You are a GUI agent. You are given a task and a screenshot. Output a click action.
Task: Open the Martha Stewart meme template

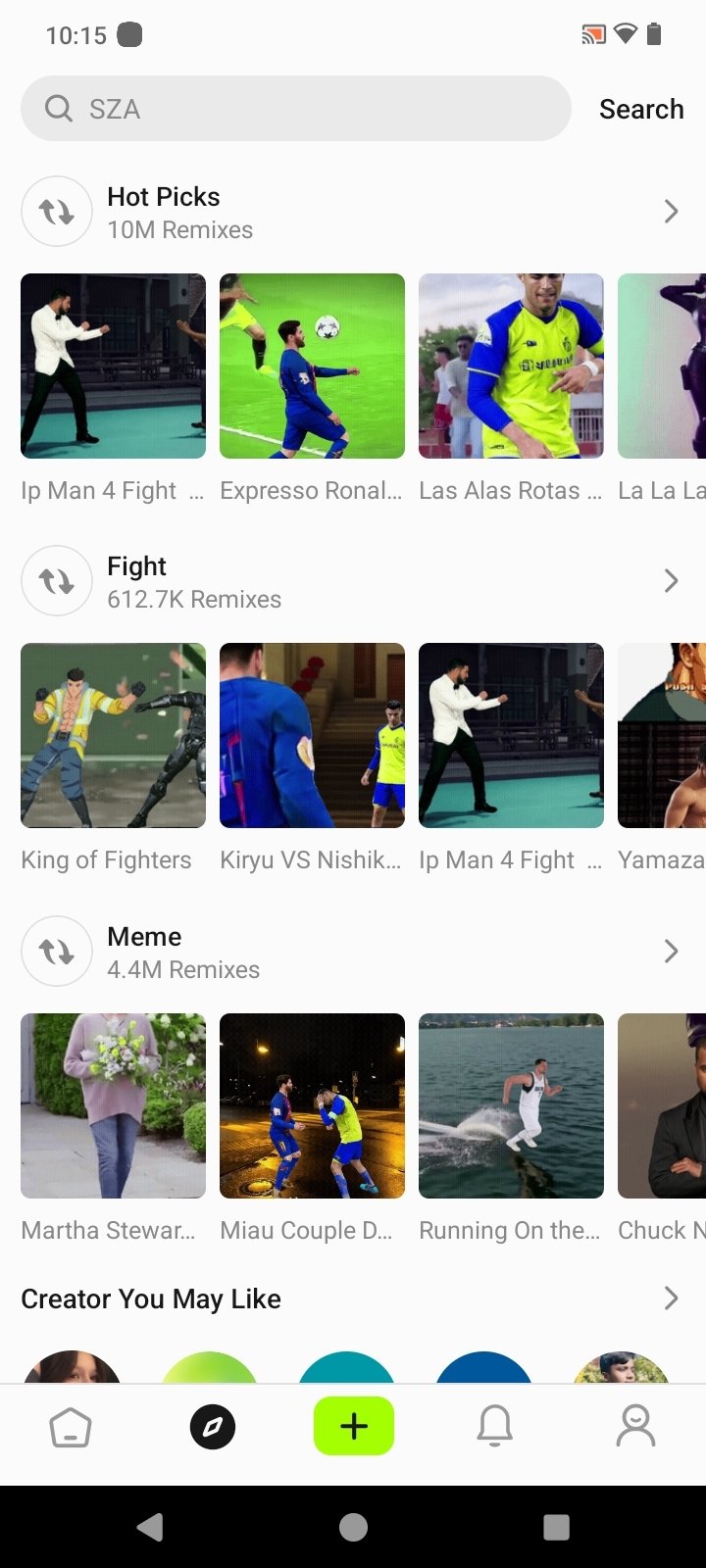[x=113, y=1105]
